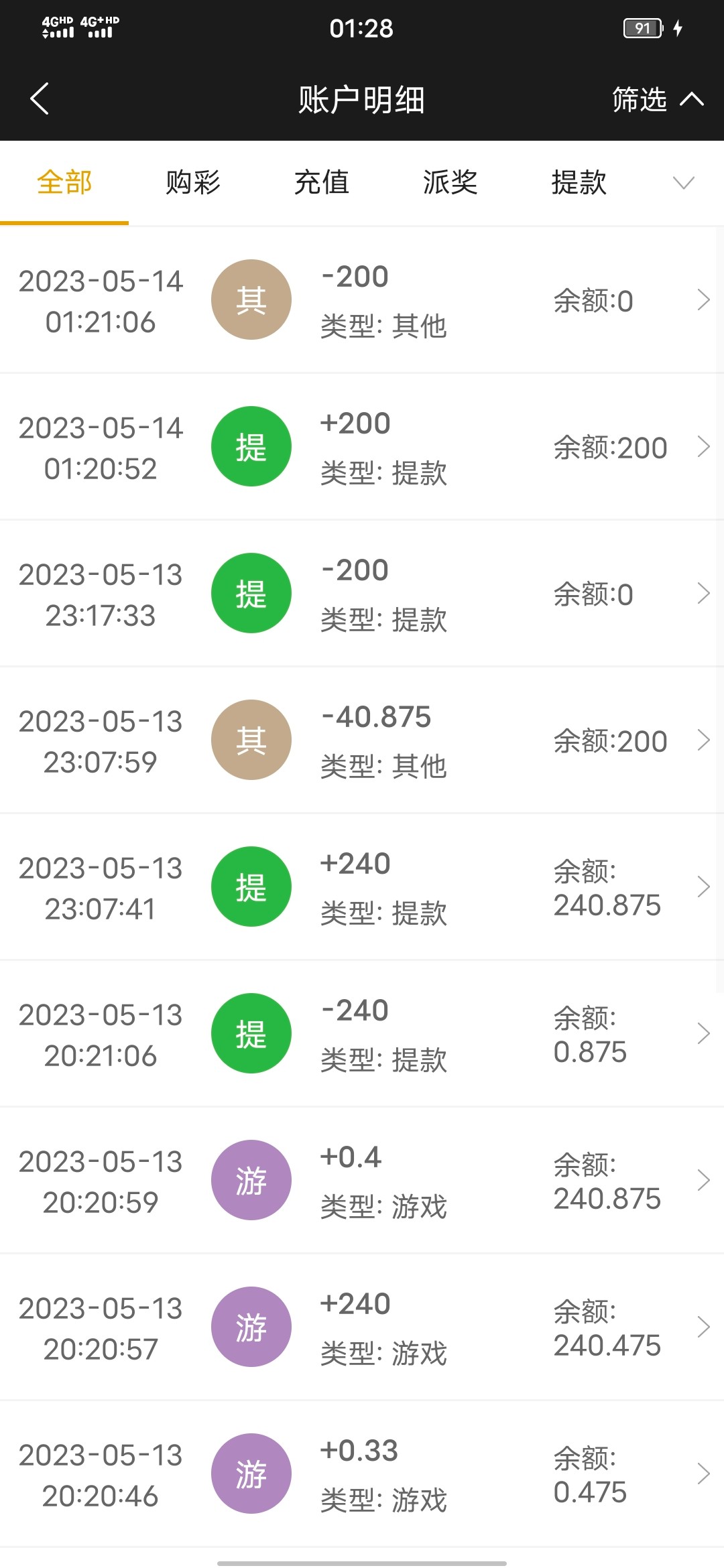Open the +200 提款 record at 01:20:52
724x1568 pixels.
point(362,447)
